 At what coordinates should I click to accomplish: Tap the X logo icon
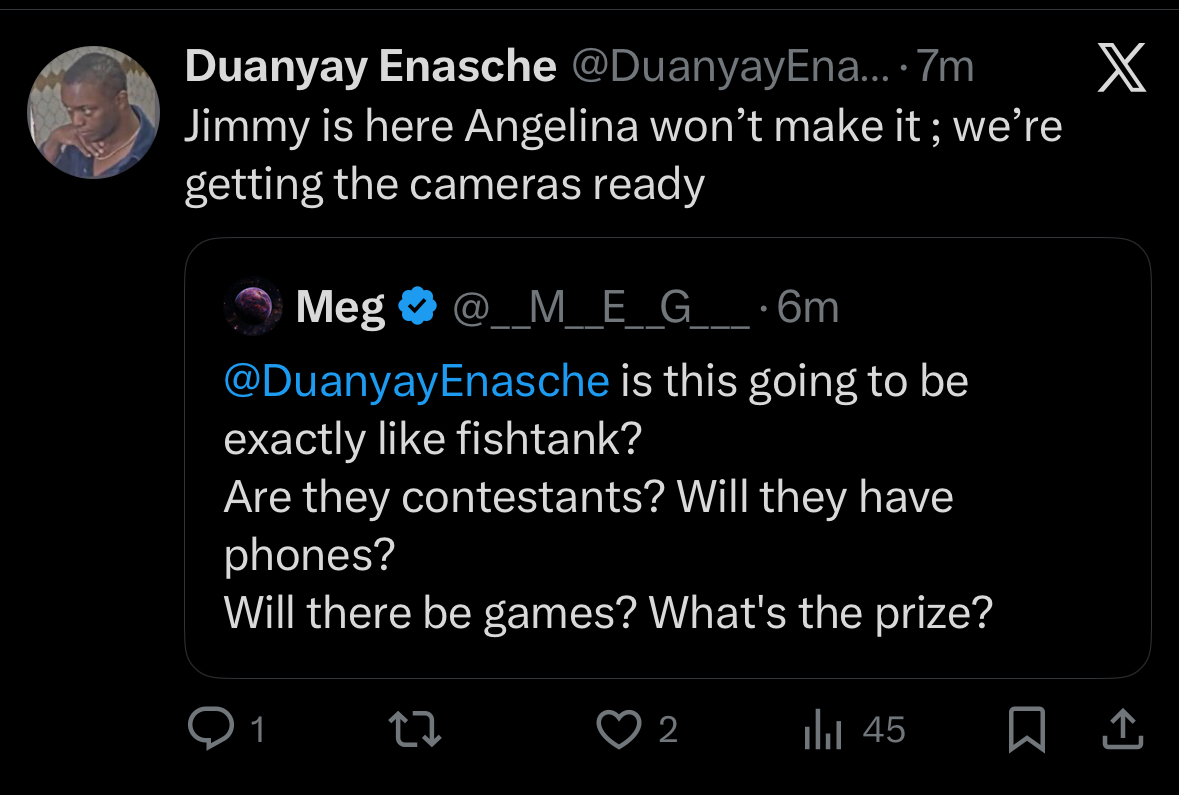point(1120,70)
